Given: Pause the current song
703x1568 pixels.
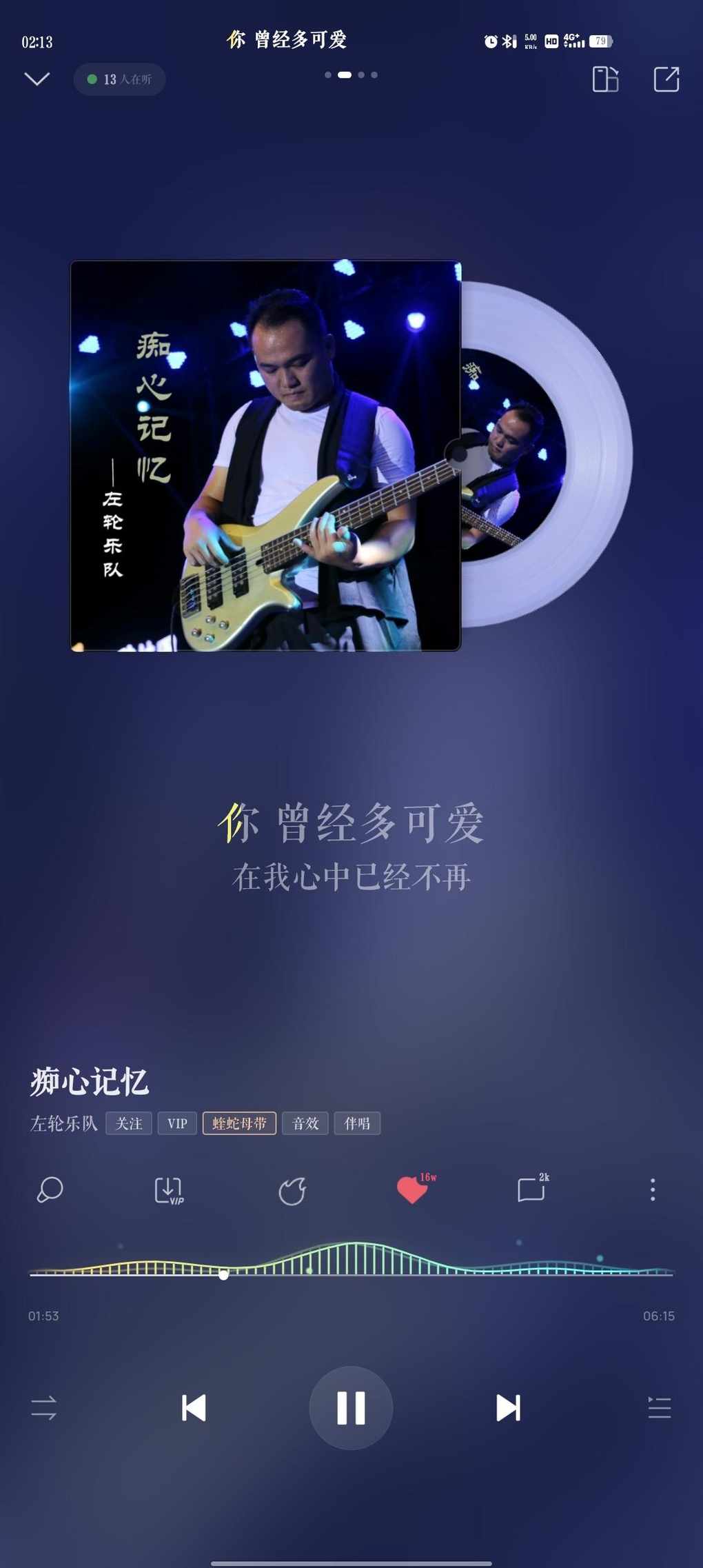Looking at the screenshot, I should coord(351,1408).
